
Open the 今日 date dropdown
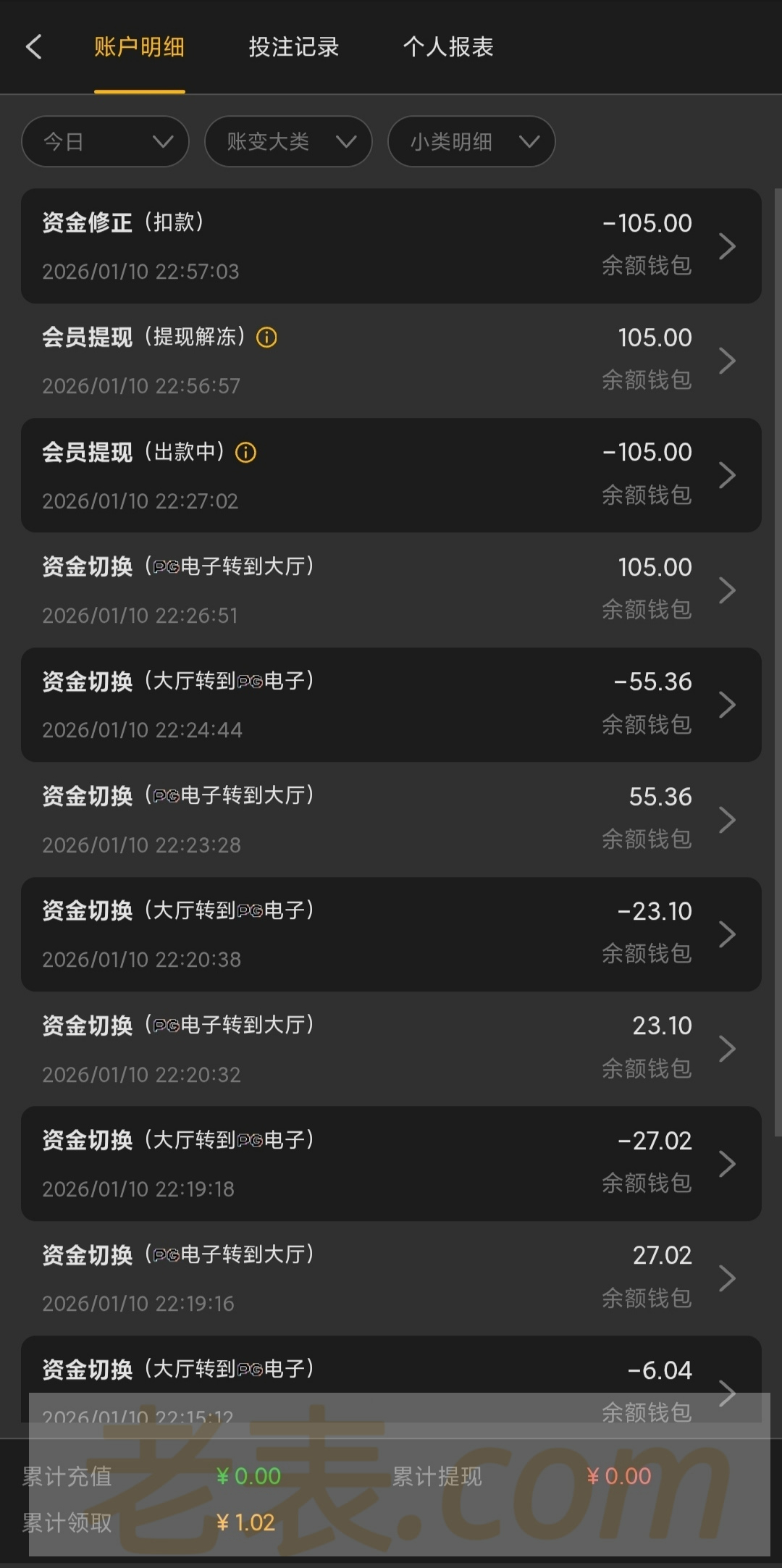(106, 141)
